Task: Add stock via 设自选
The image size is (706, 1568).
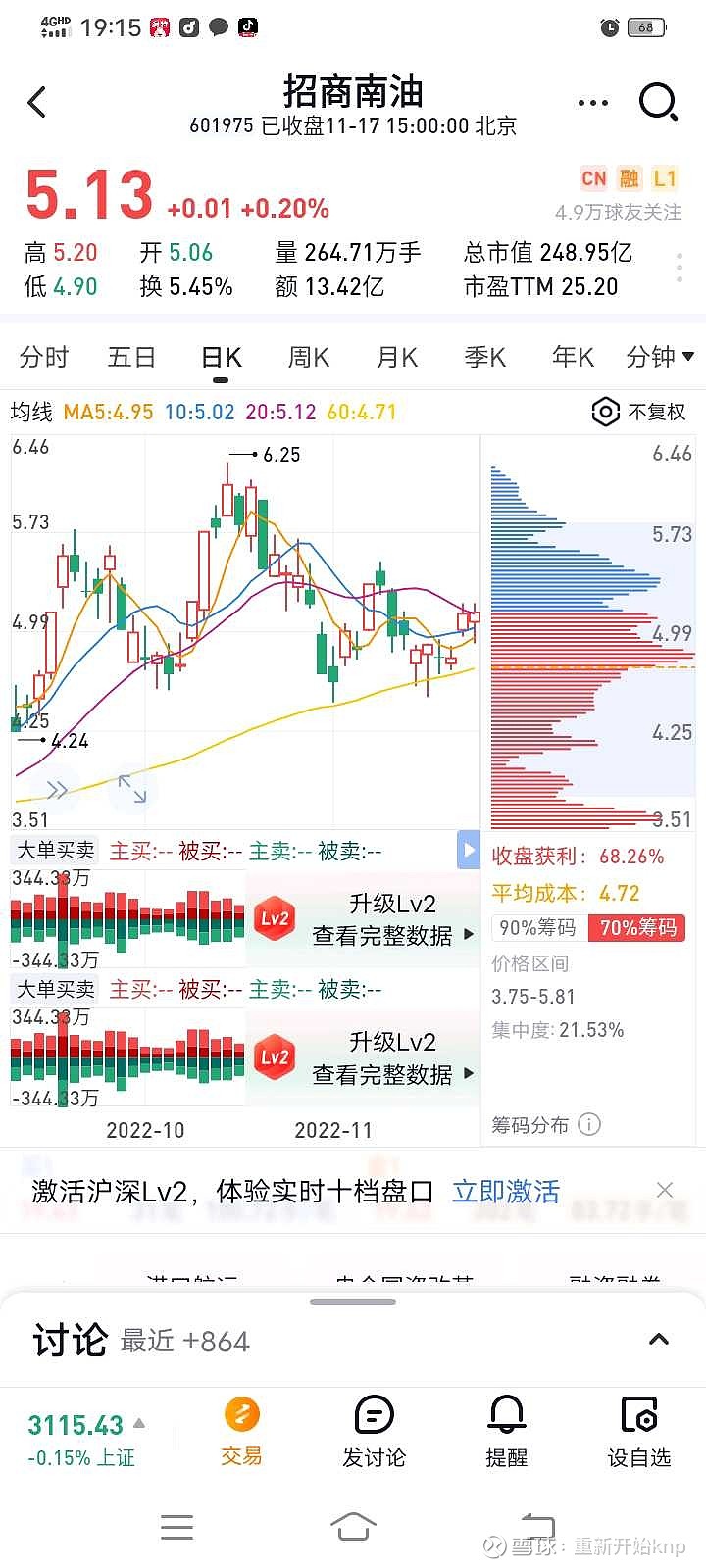Action: (639, 1432)
